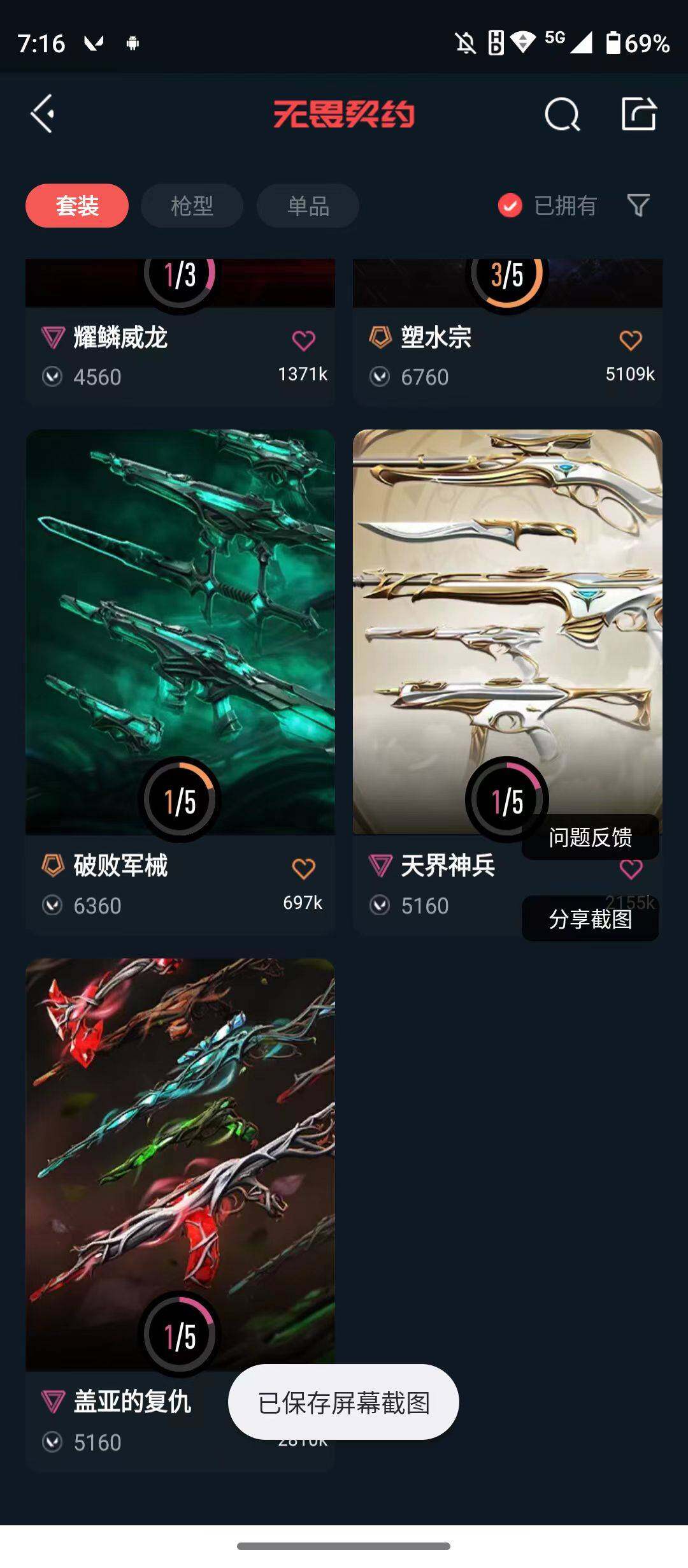The image size is (688, 1568).
Task: Tap the 问题反馈 feedback button
Action: point(590,837)
